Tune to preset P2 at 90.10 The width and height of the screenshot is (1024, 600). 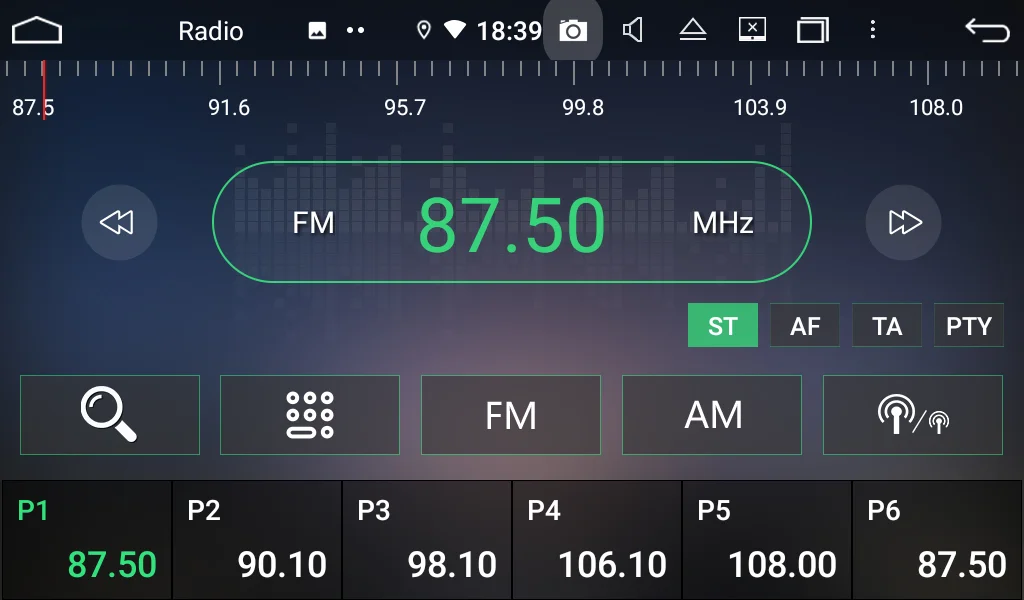point(257,540)
